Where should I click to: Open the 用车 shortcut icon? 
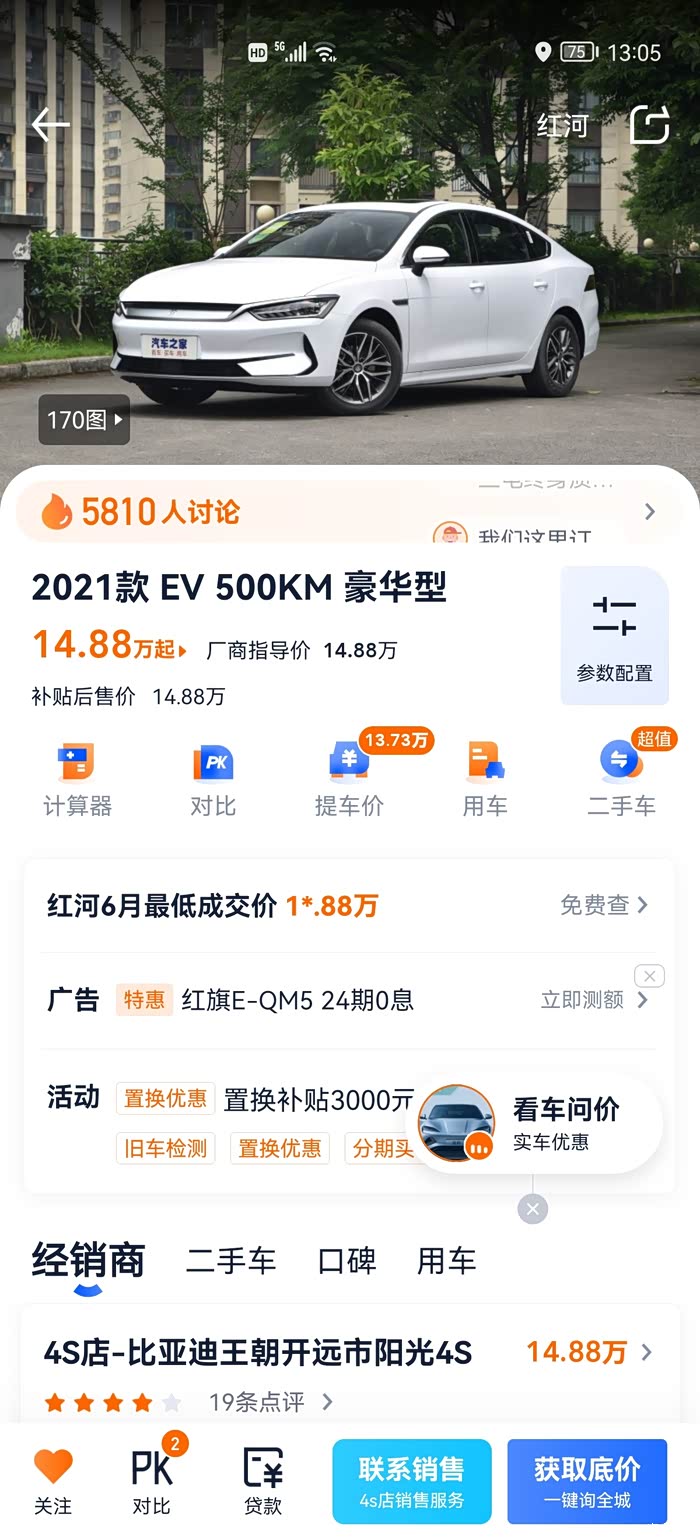[x=485, y=780]
